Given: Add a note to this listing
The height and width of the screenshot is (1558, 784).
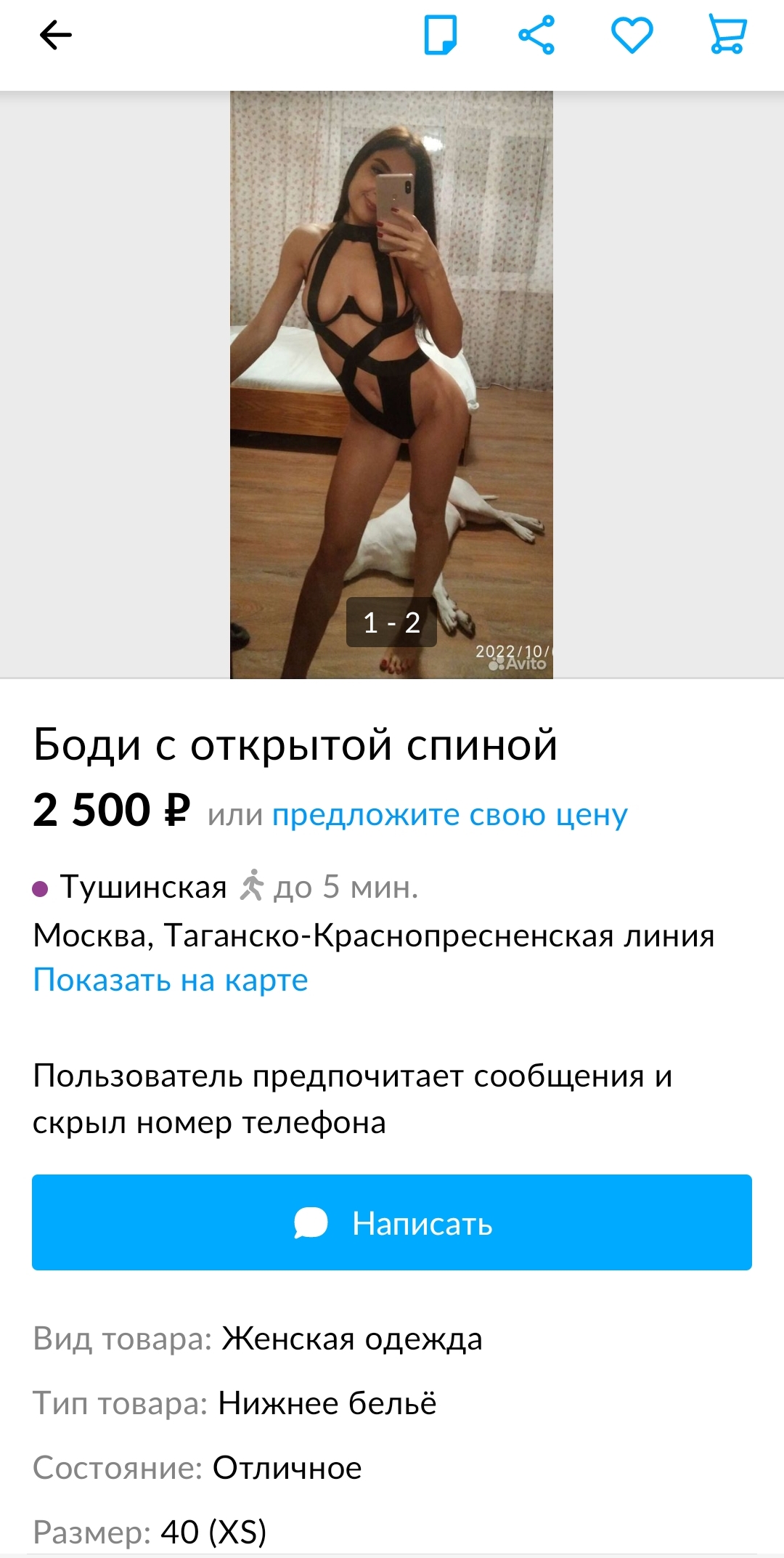Looking at the screenshot, I should tap(441, 35).
